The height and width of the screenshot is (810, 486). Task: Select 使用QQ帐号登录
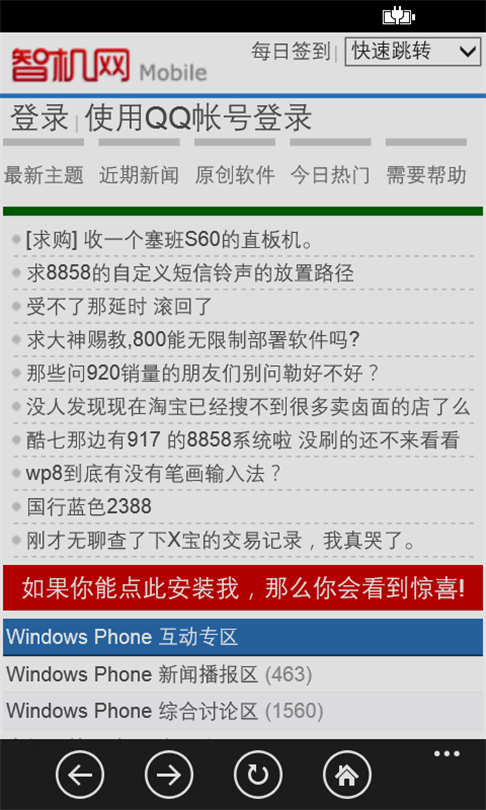[x=198, y=118]
